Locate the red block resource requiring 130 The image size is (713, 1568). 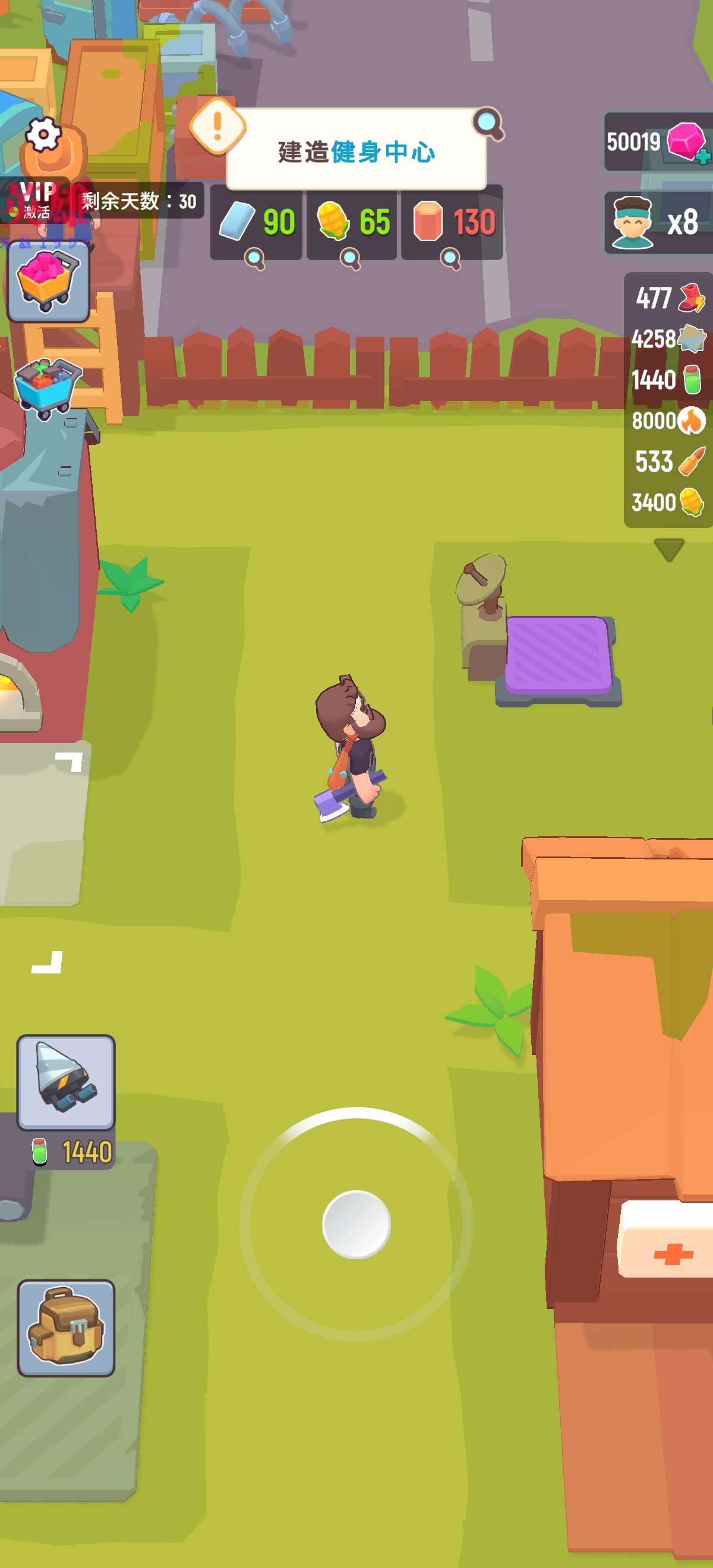pos(452,222)
